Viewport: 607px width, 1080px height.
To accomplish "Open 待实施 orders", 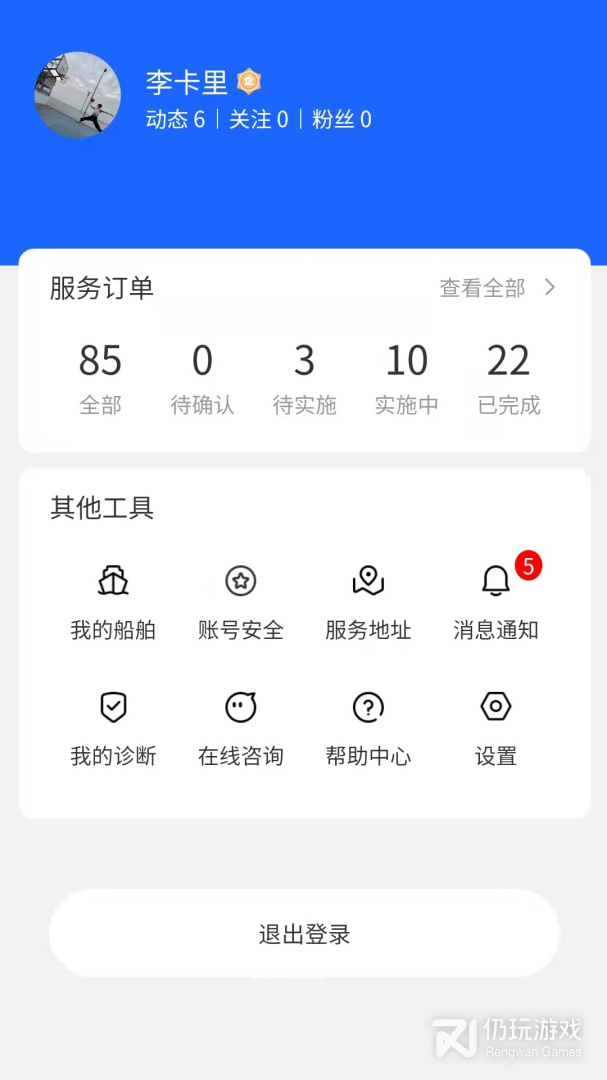I will (304, 378).
